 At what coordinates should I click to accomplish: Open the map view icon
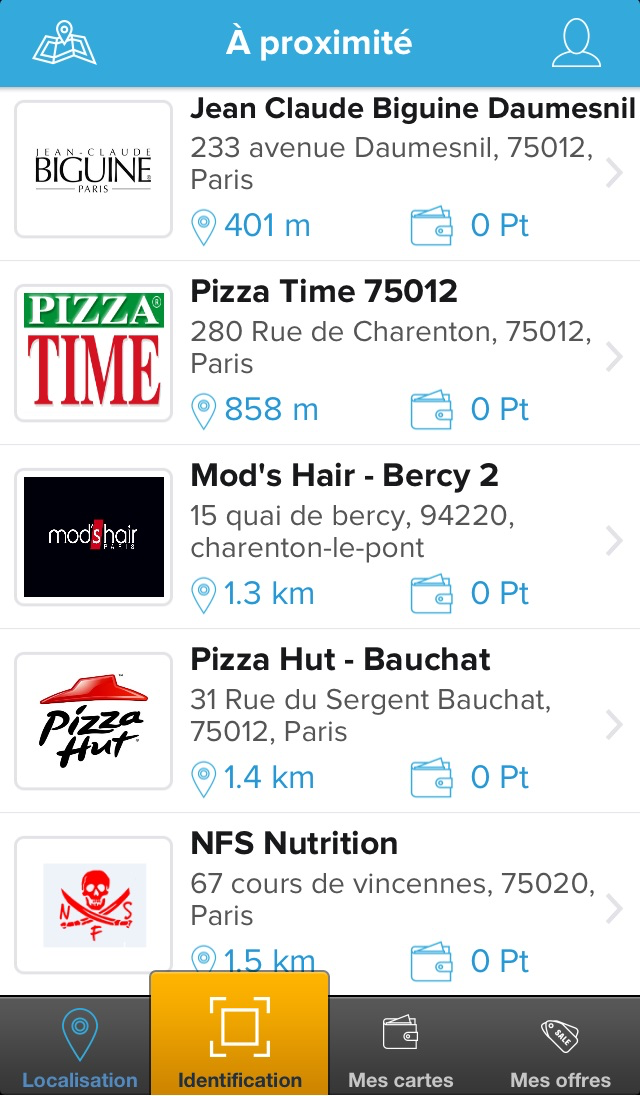(64, 43)
